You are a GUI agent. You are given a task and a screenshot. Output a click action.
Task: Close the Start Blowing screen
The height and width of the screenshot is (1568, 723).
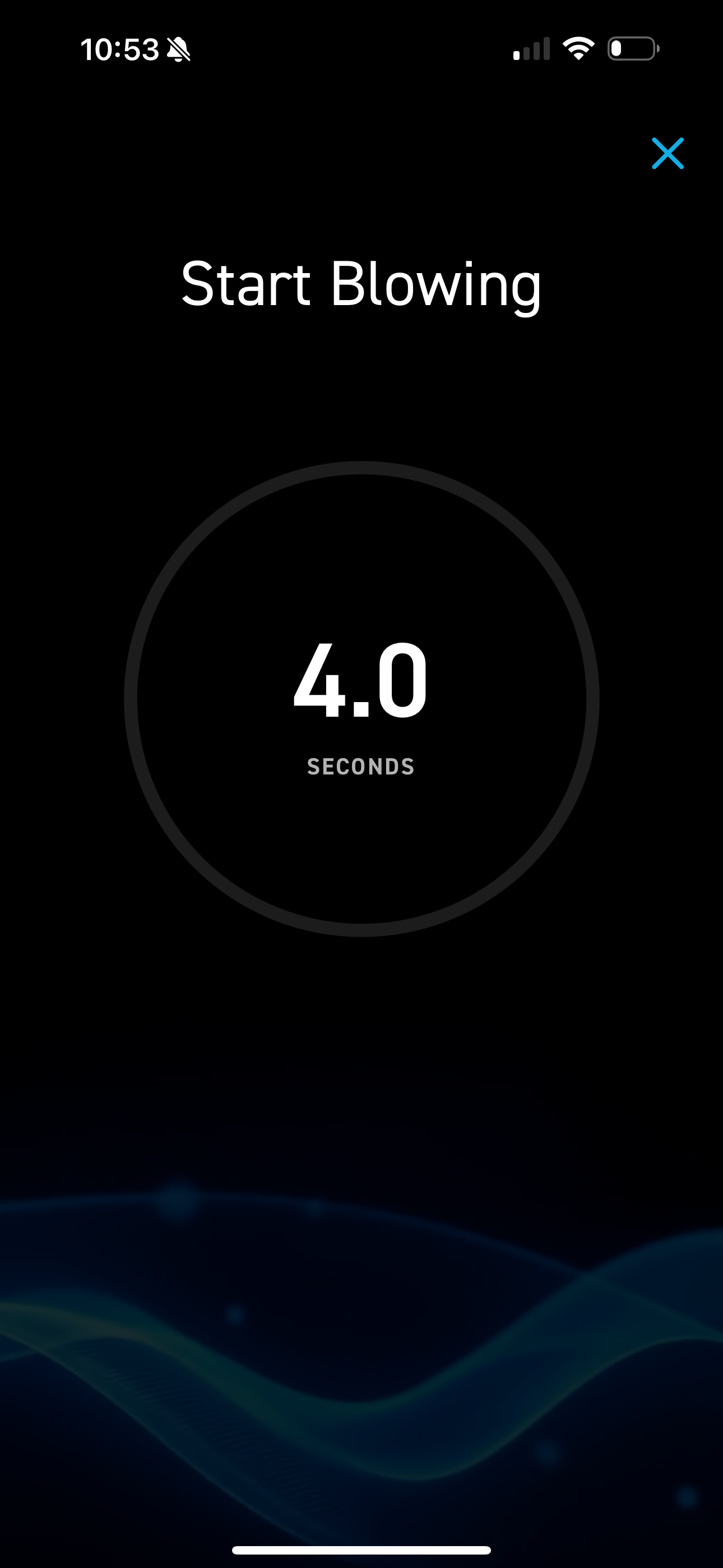(668, 154)
